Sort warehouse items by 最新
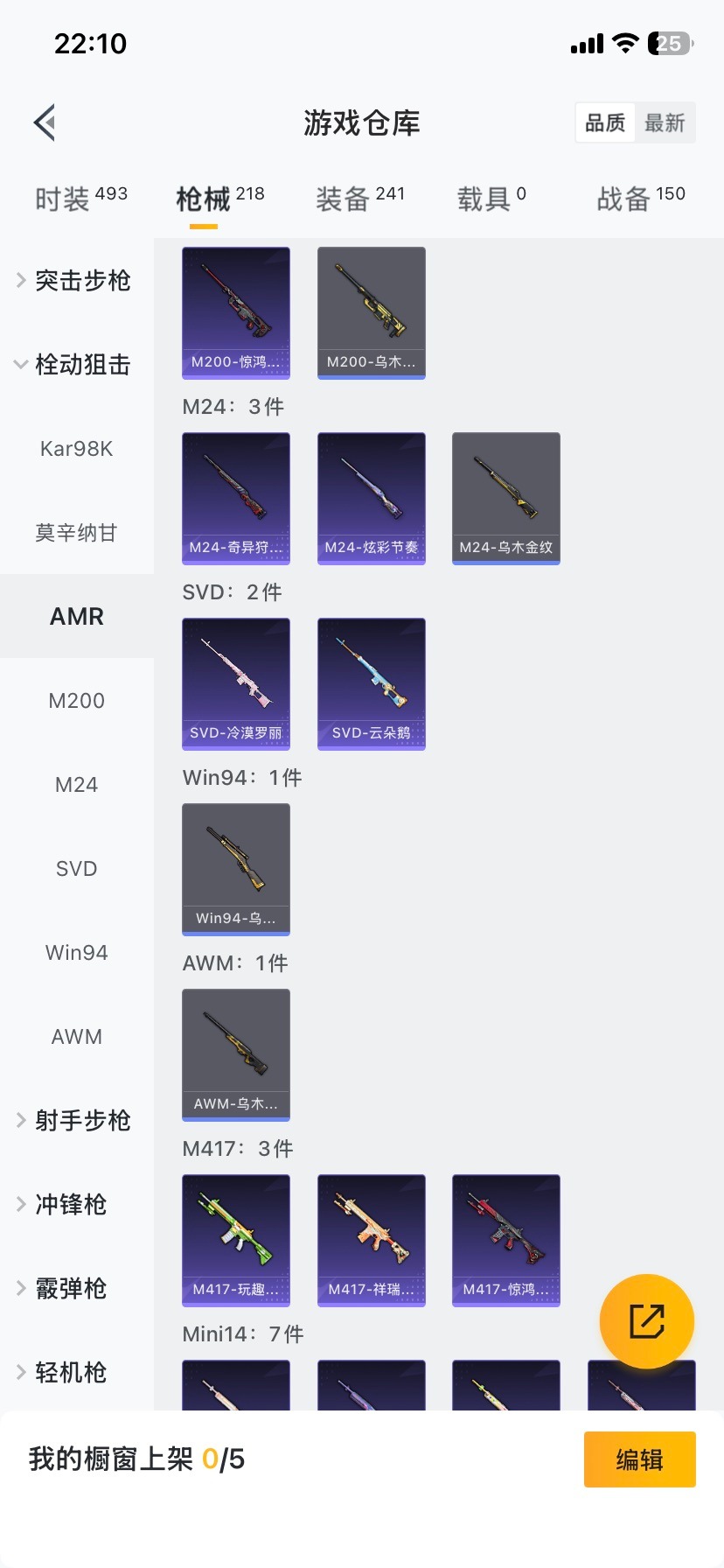This screenshot has height=1568, width=724. 665,123
